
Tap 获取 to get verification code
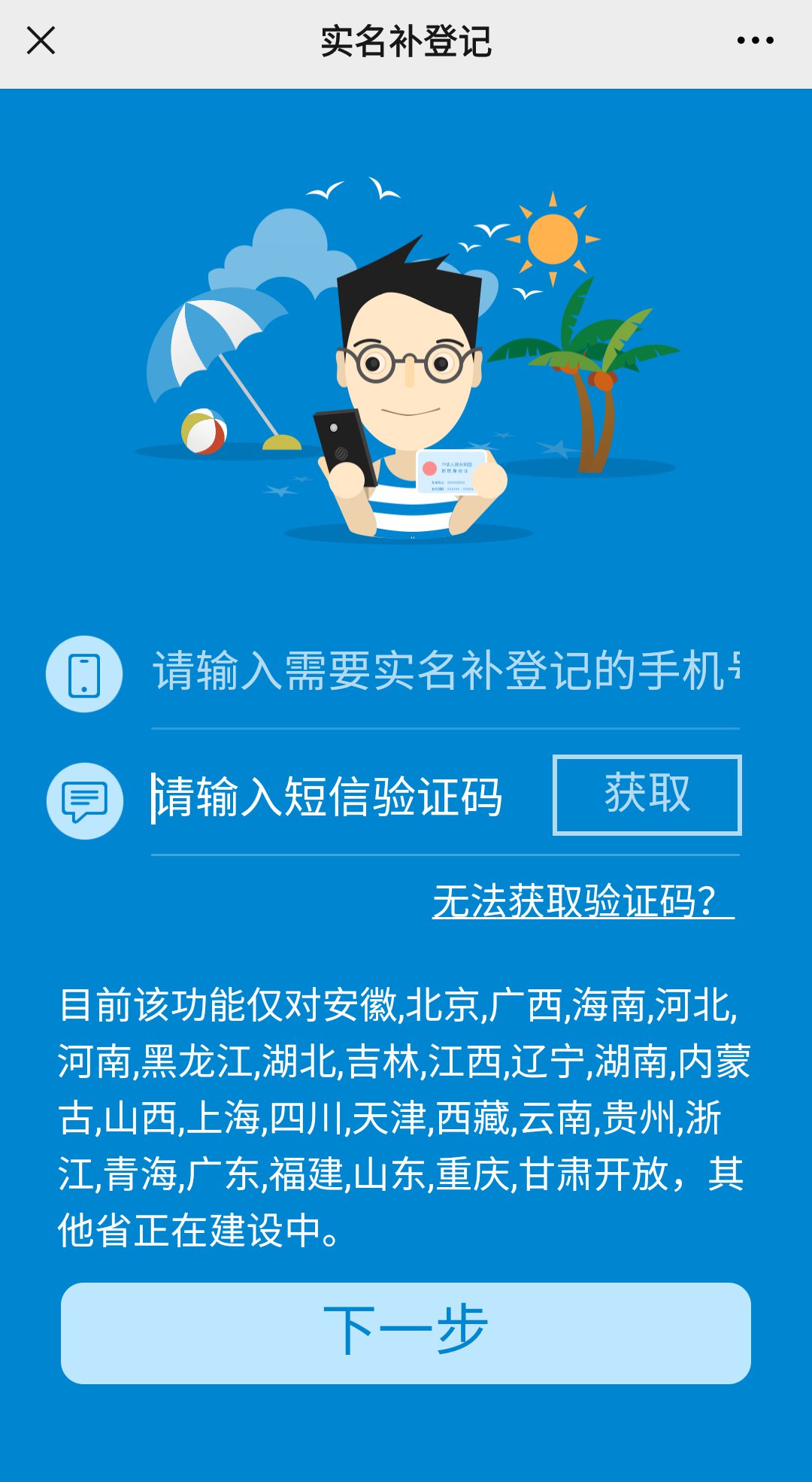647,795
